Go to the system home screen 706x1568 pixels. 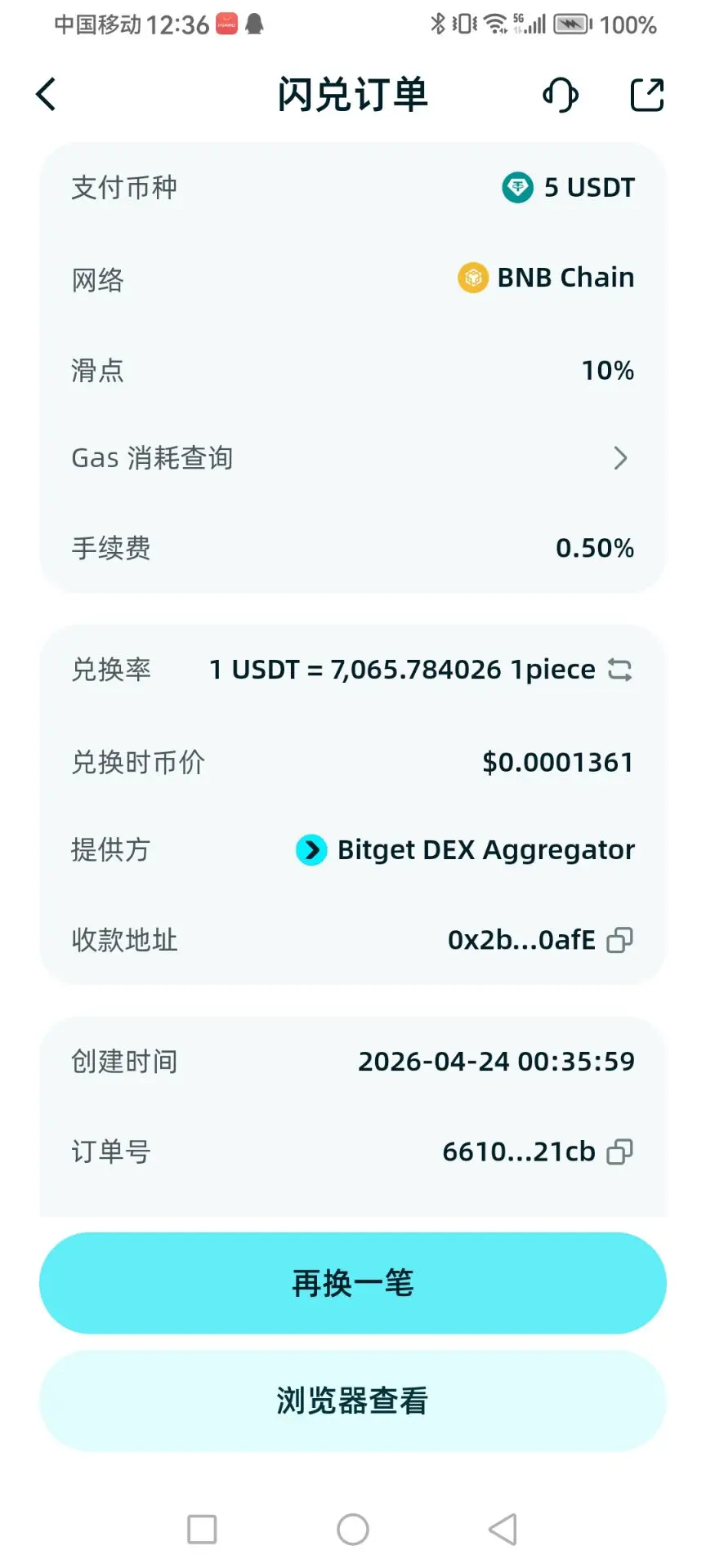click(353, 1530)
